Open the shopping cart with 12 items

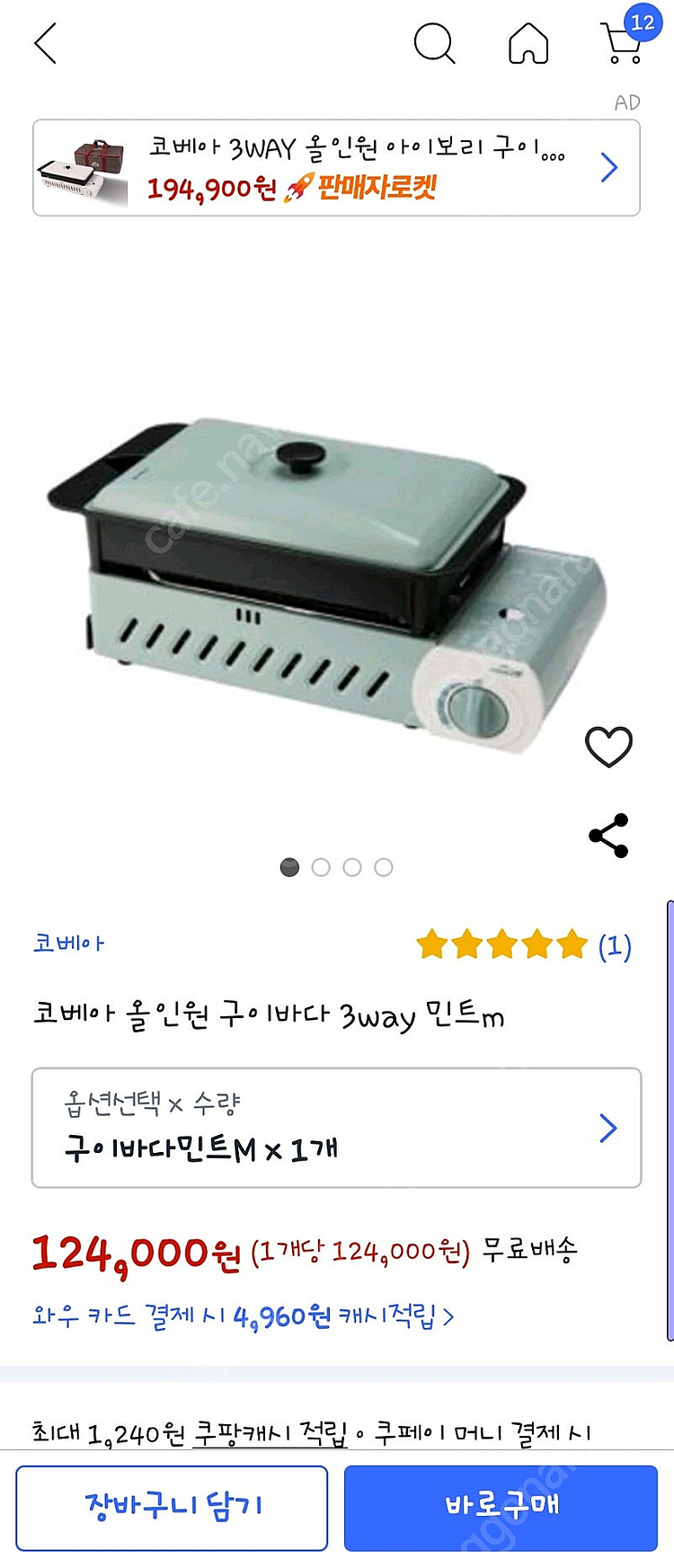(x=622, y=41)
